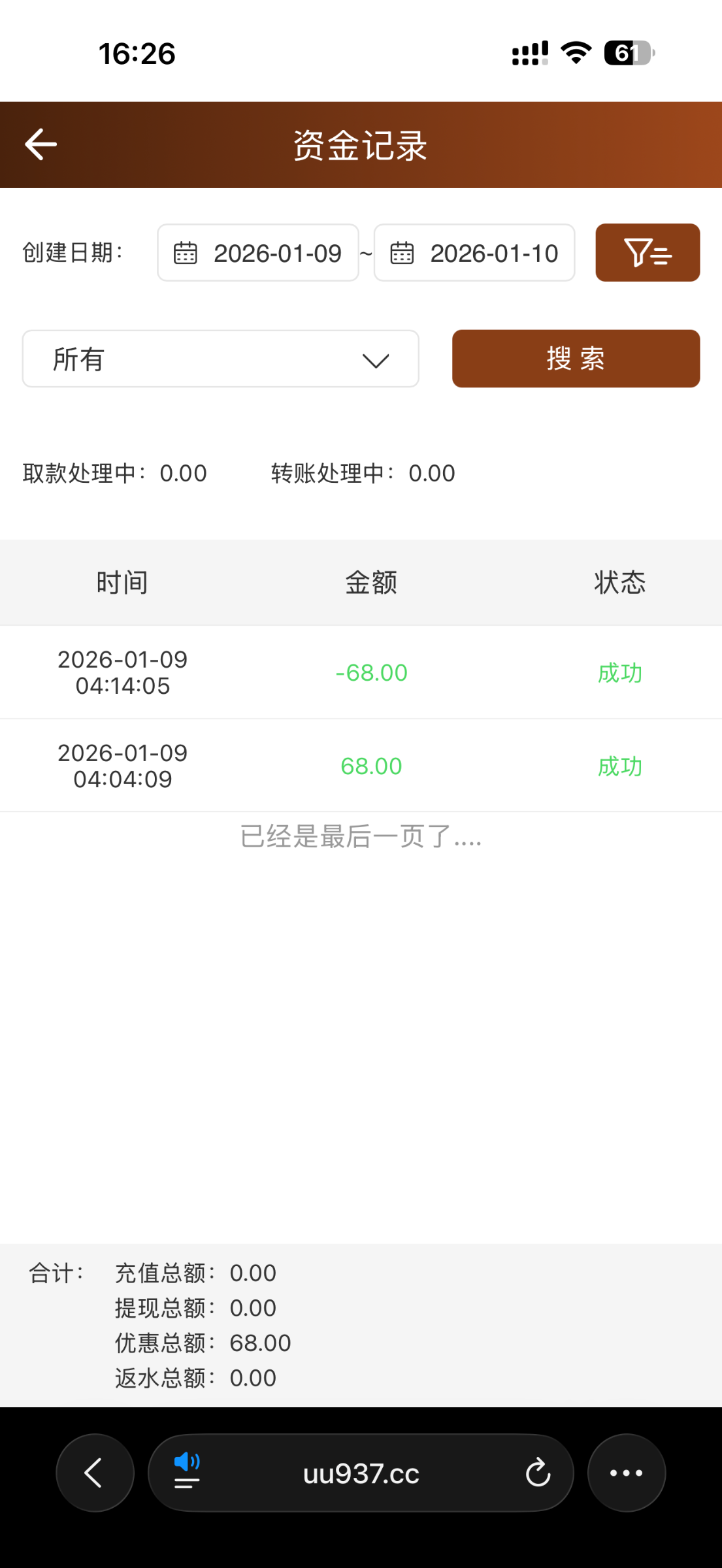The width and height of the screenshot is (722, 1568).
Task: Open the end date picker 2026-01-10
Action: point(474,253)
